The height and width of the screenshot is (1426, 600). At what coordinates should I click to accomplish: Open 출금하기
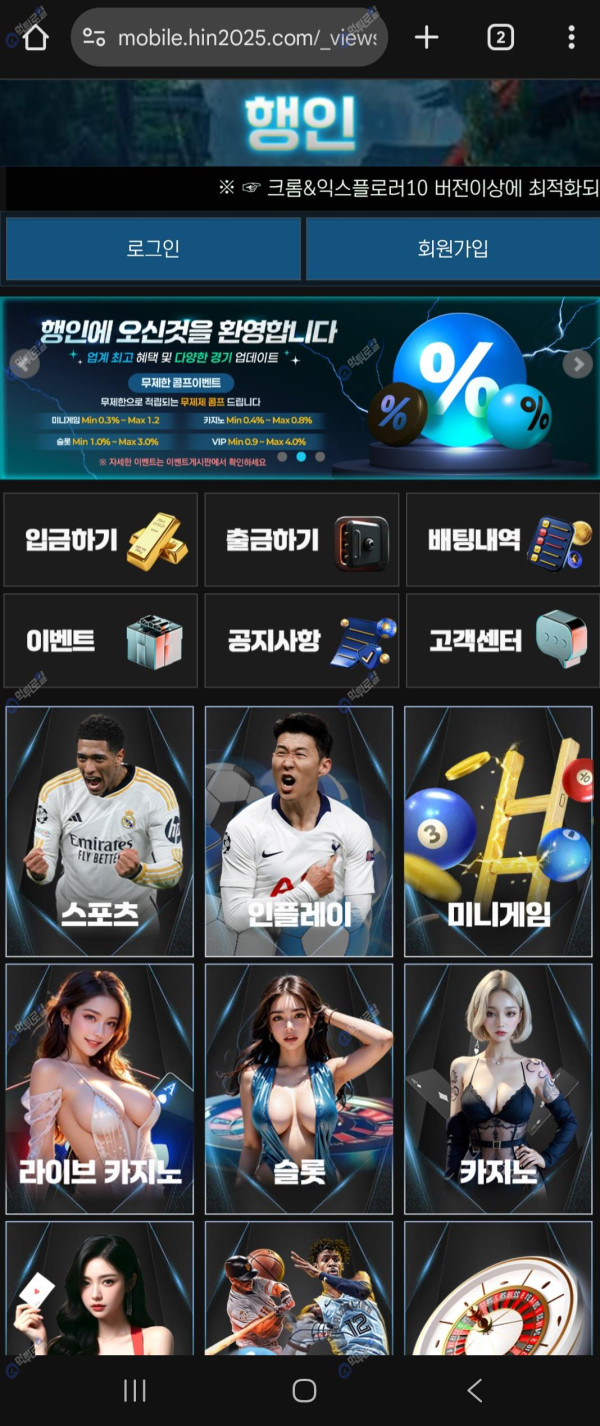pyautogui.click(x=301, y=540)
